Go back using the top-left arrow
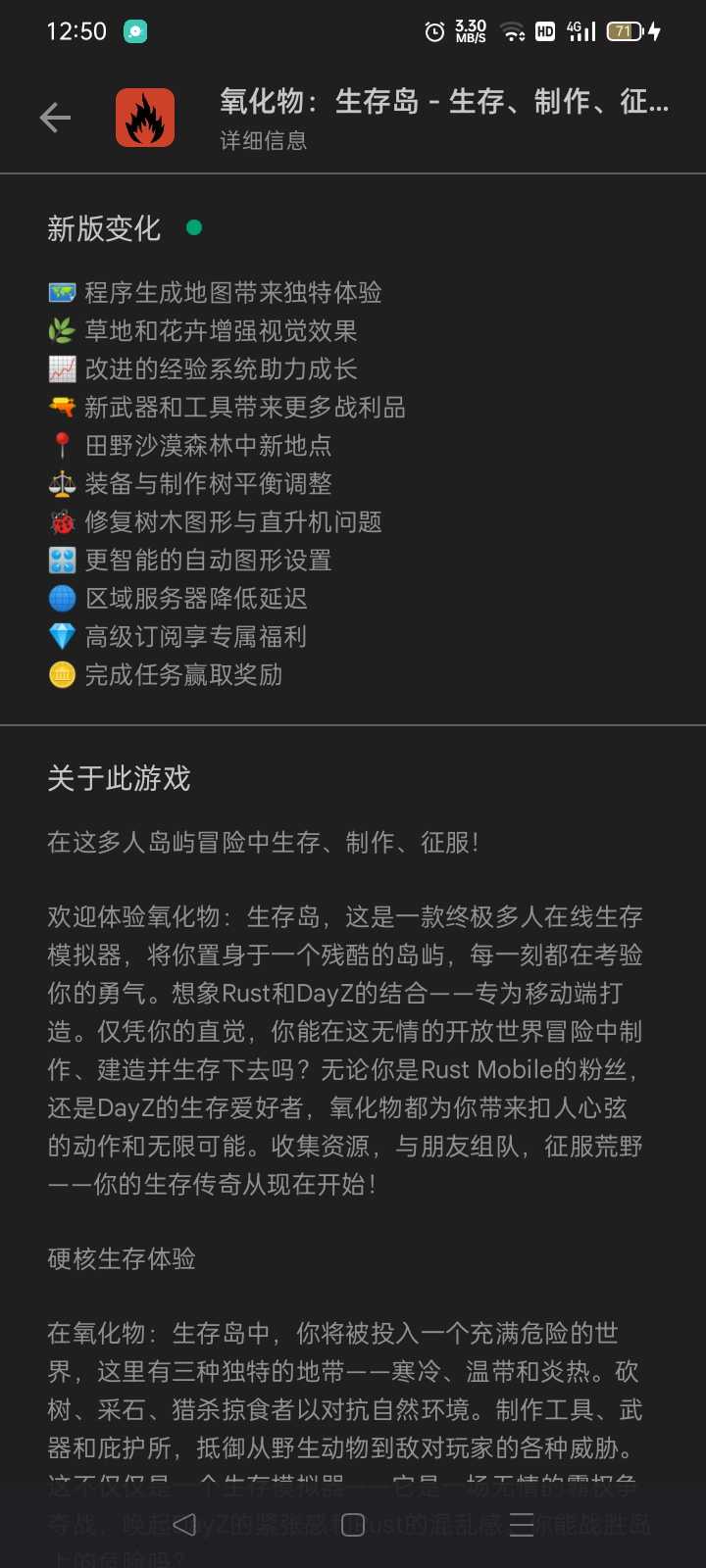This screenshot has width=706, height=1568. (55, 118)
